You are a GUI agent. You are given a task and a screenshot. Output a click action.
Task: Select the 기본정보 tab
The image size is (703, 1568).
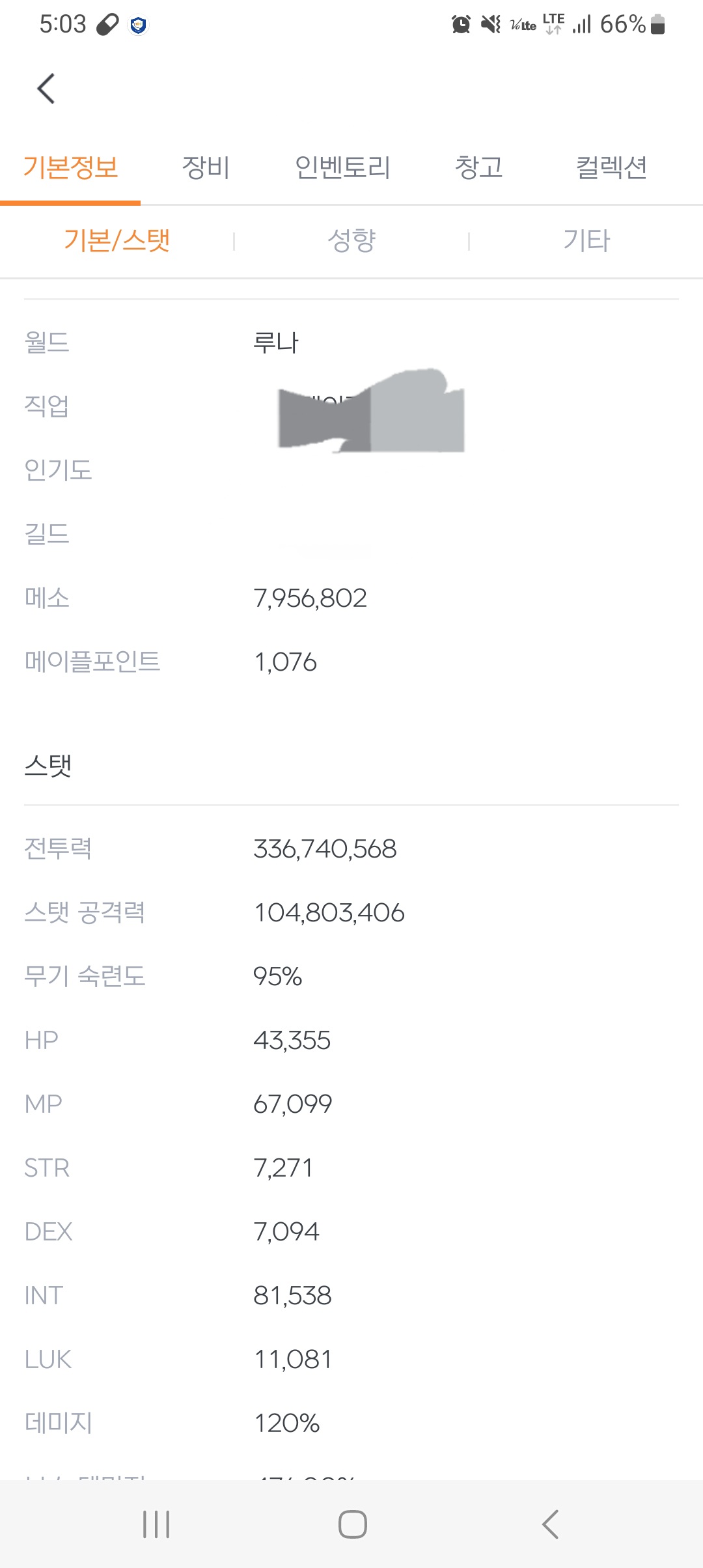(x=70, y=168)
